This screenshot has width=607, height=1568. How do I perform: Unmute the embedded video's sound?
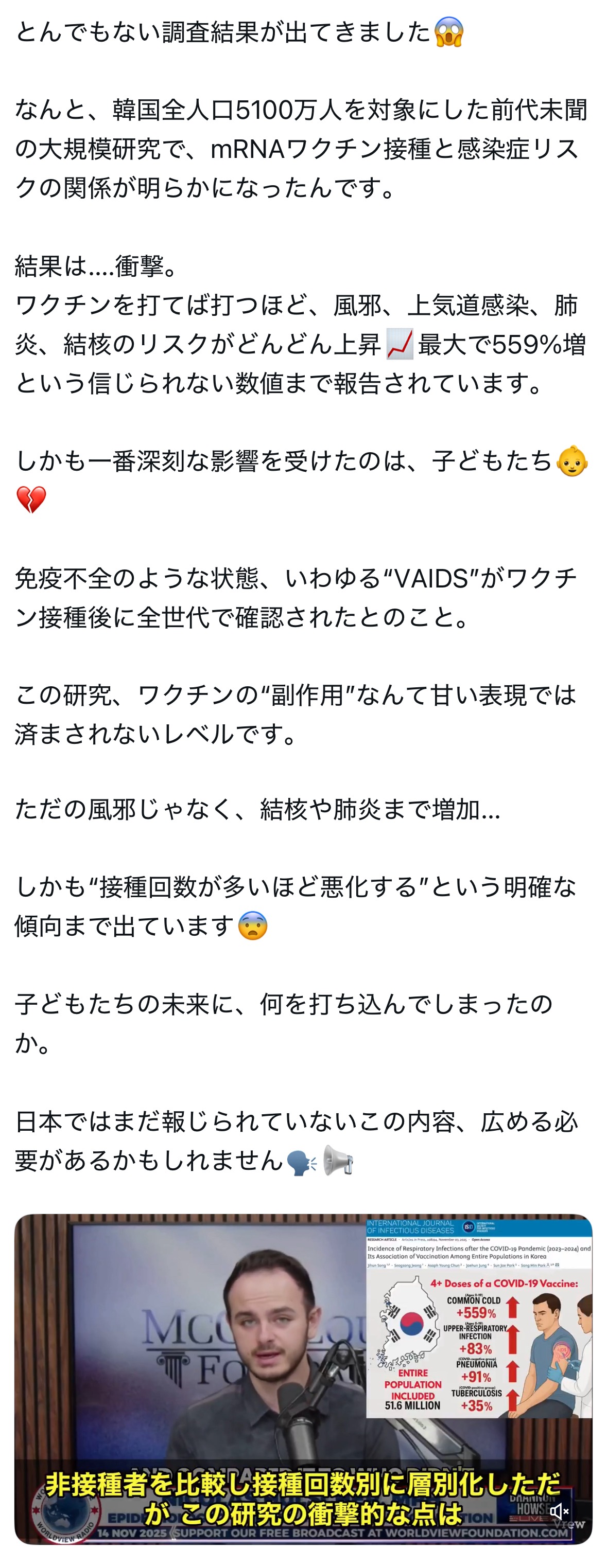pyautogui.click(x=559, y=1511)
